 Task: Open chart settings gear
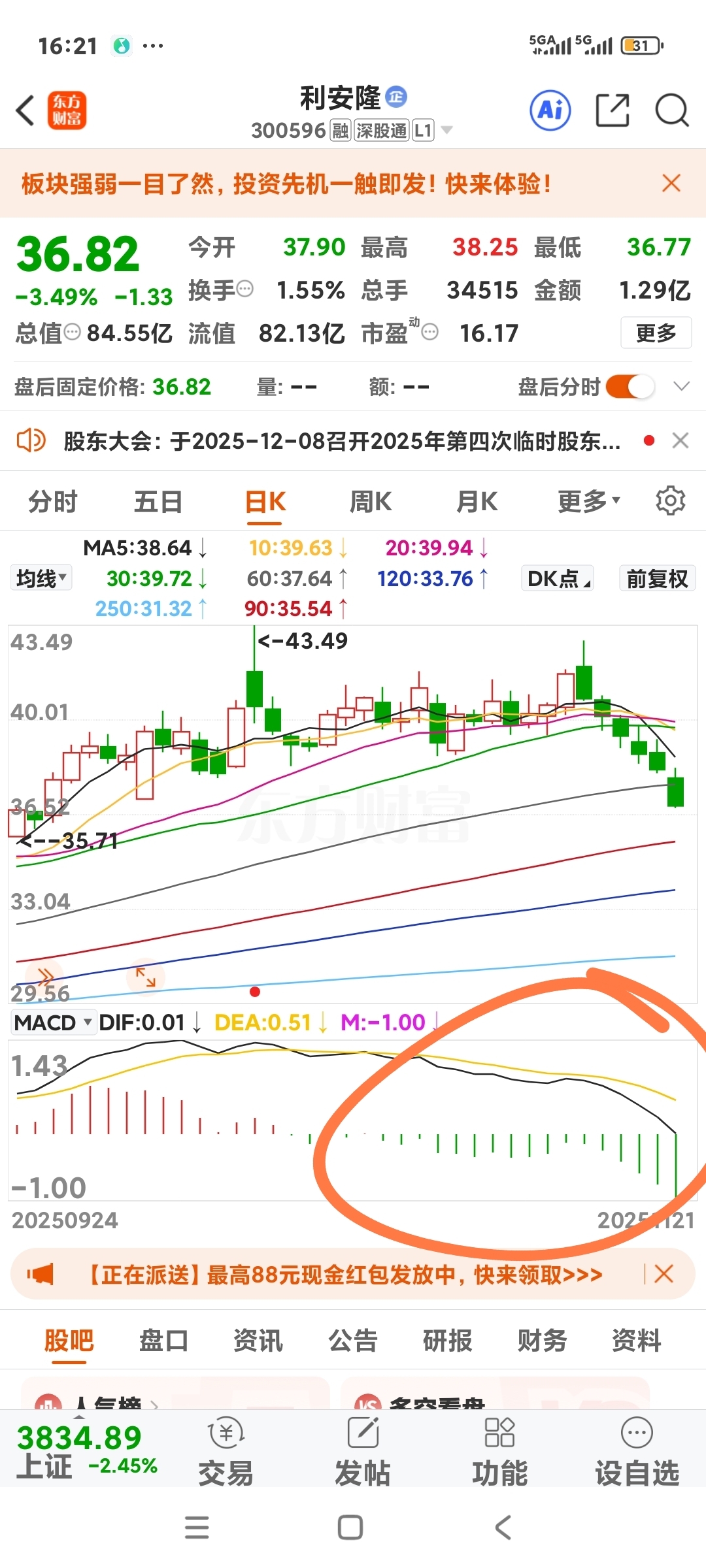(x=671, y=501)
